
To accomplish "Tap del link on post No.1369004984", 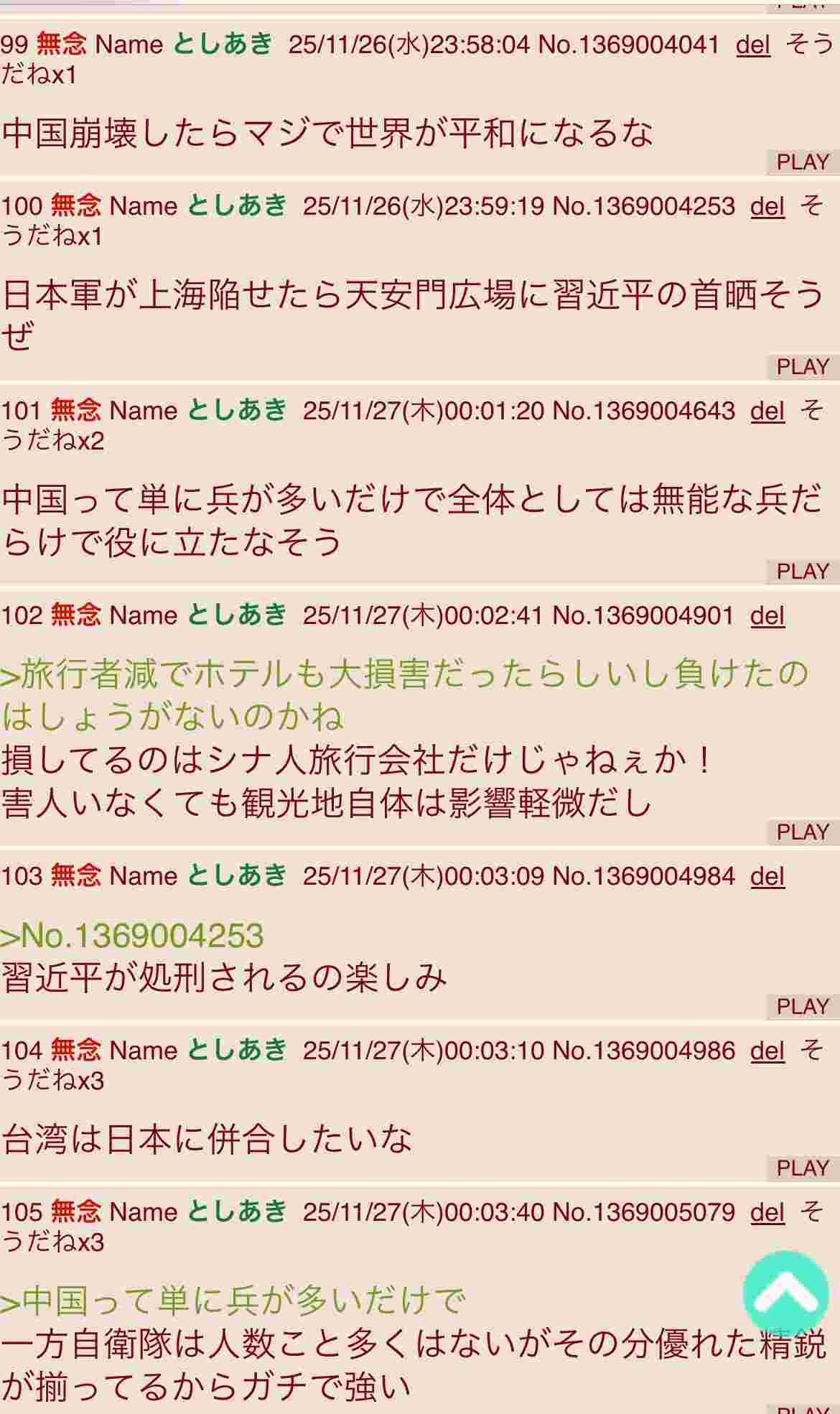I will (x=767, y=877).
